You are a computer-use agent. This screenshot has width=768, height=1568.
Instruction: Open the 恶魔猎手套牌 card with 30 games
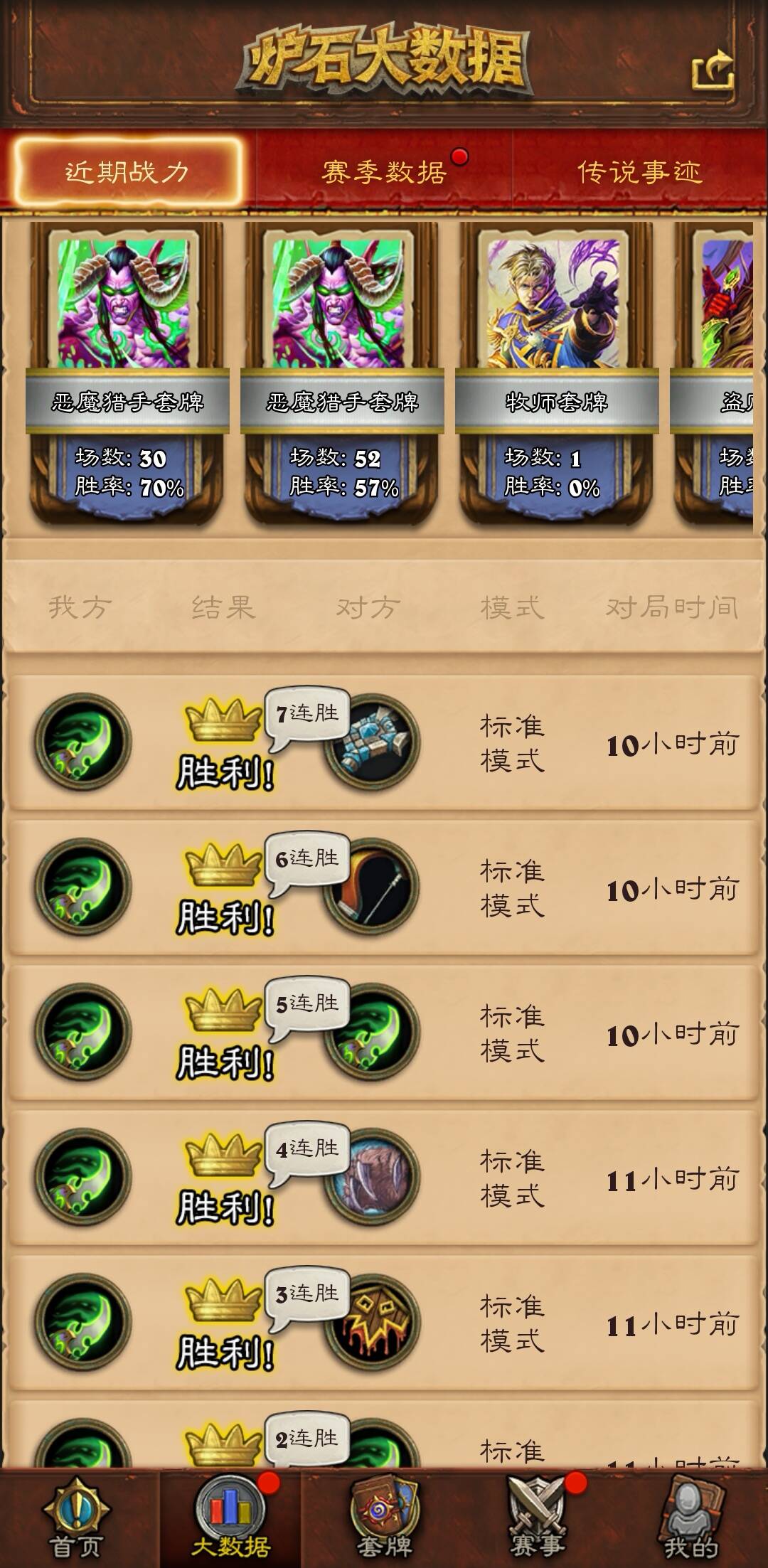(127, 373)
